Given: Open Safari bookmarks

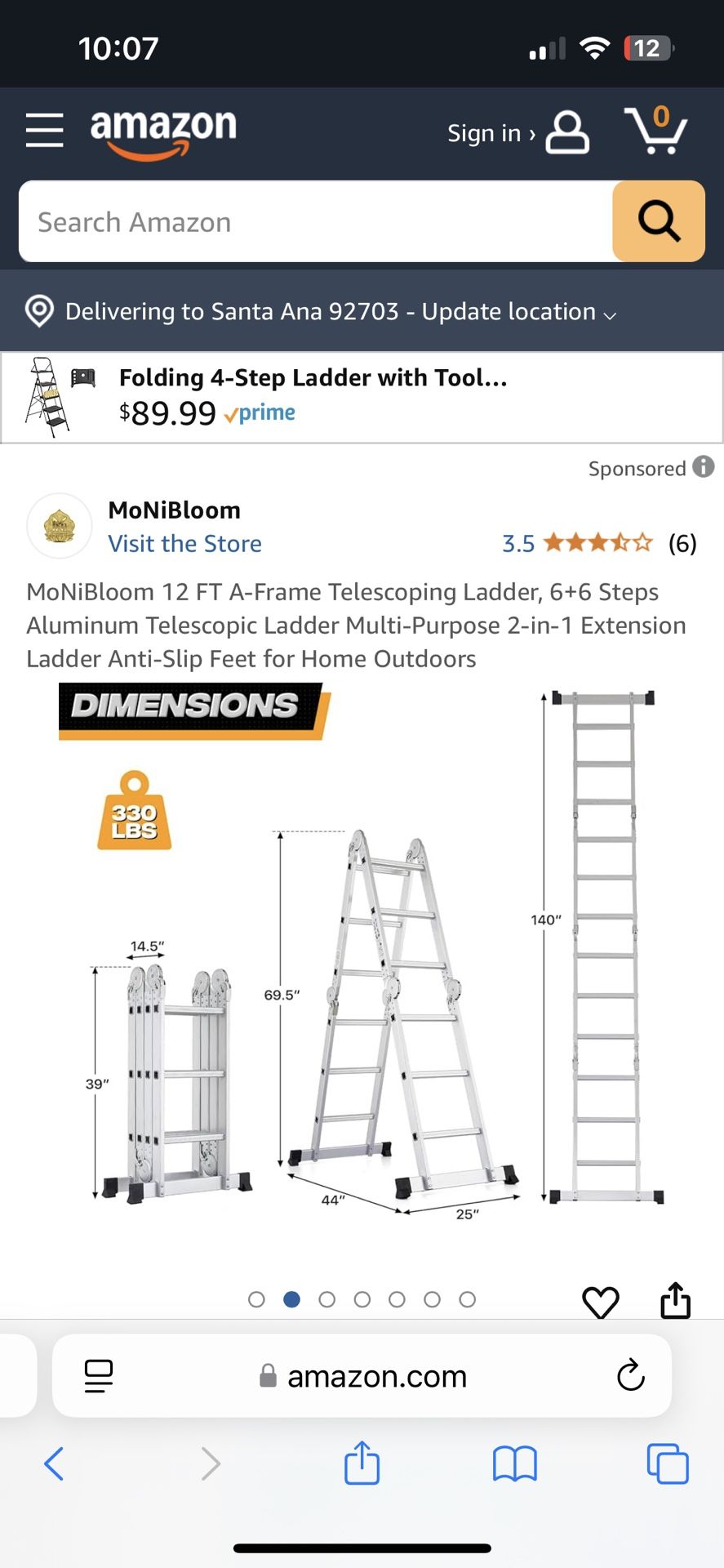Looking at the screenshot, I should coord(514,1463).
